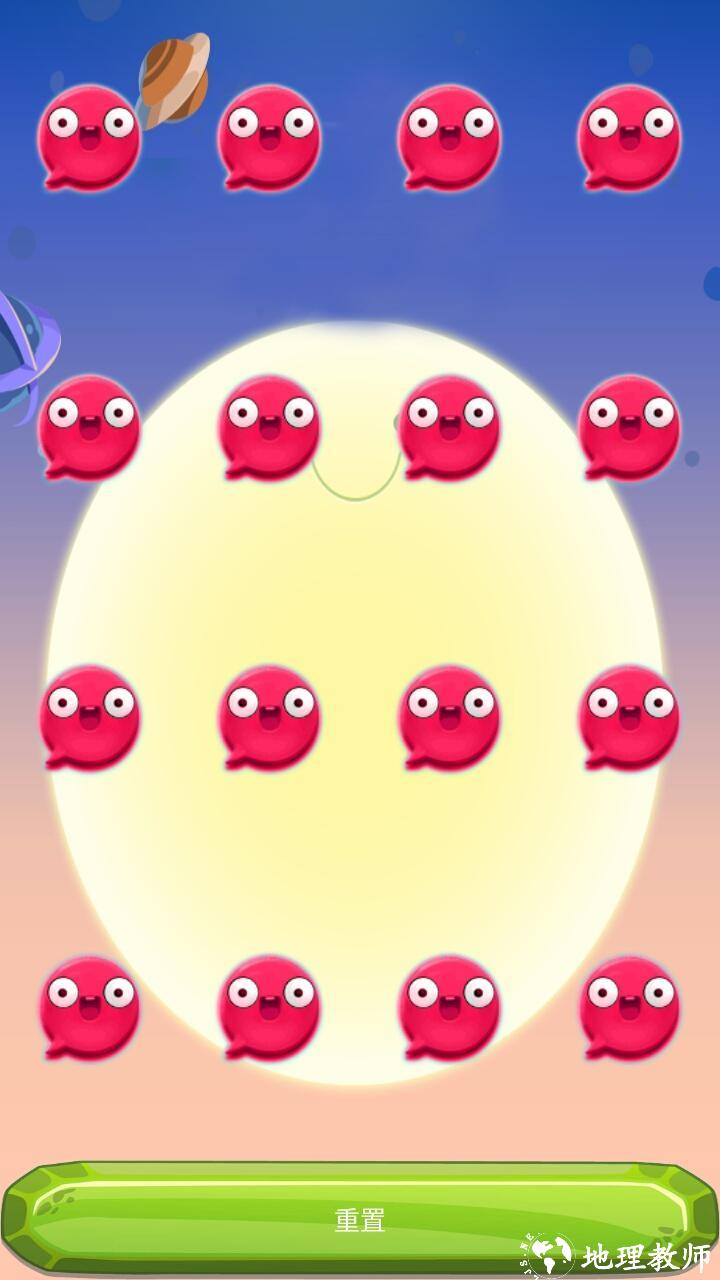
Task: Tap the red blob beside the purple spaceship
Action: [89, 427]
